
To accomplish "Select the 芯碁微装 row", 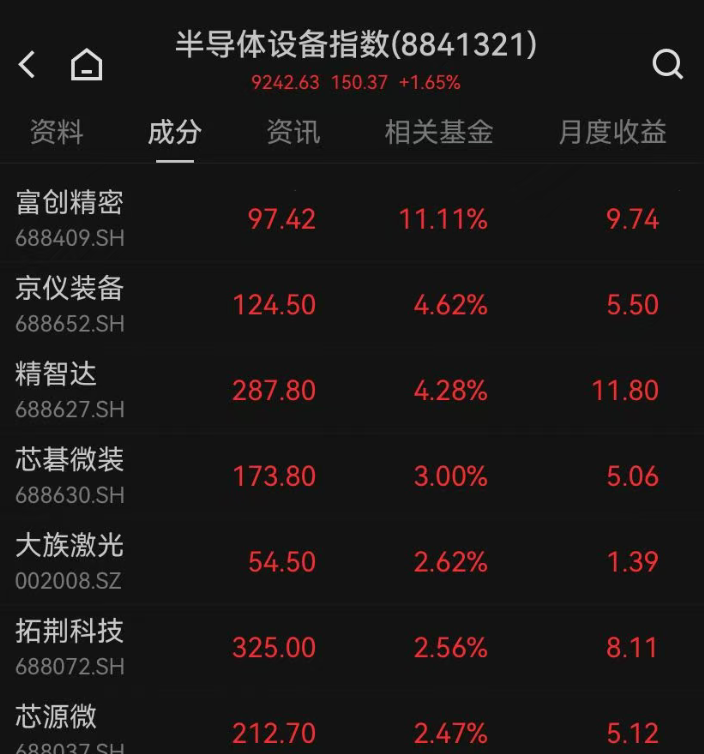I will (x=70, y=475).
